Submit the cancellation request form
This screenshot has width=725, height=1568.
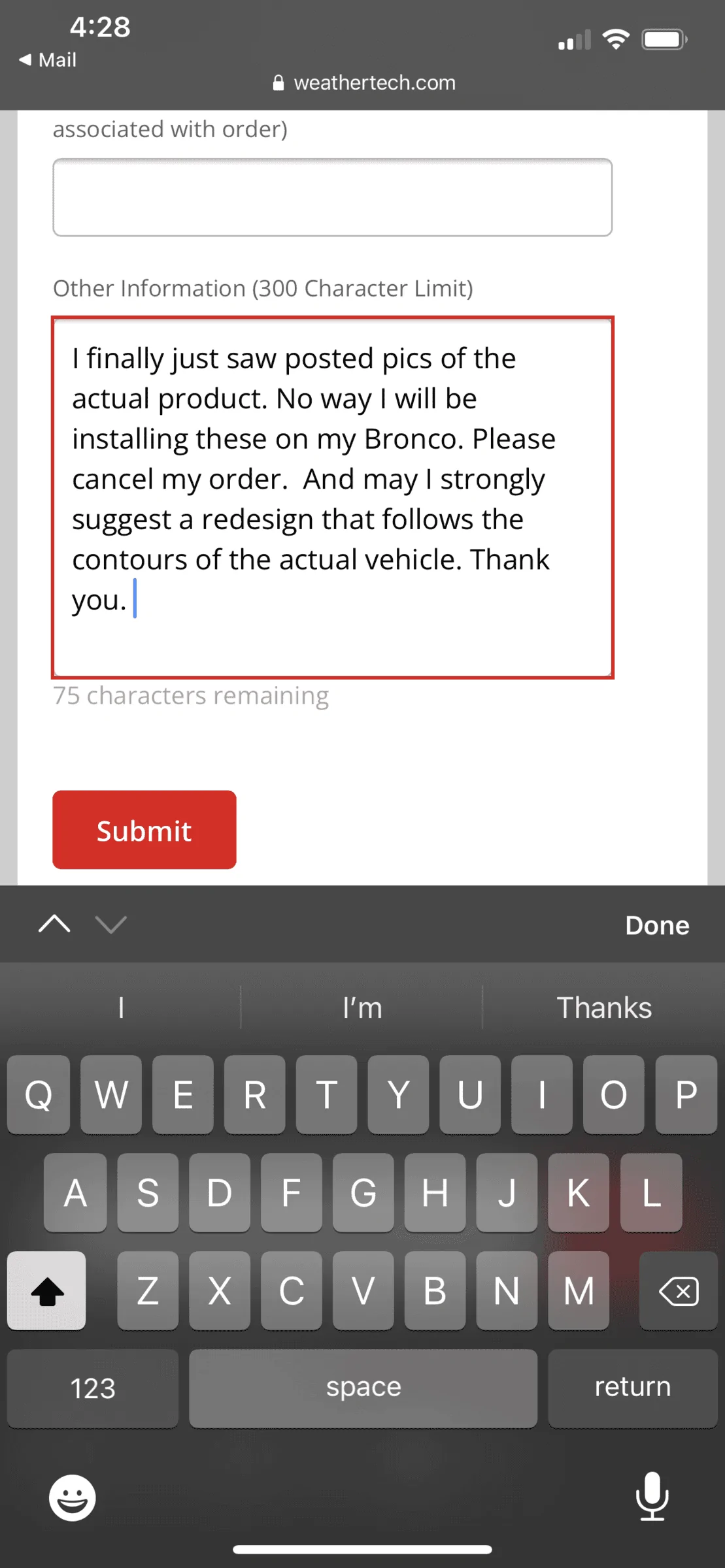[x=144, y=830]
